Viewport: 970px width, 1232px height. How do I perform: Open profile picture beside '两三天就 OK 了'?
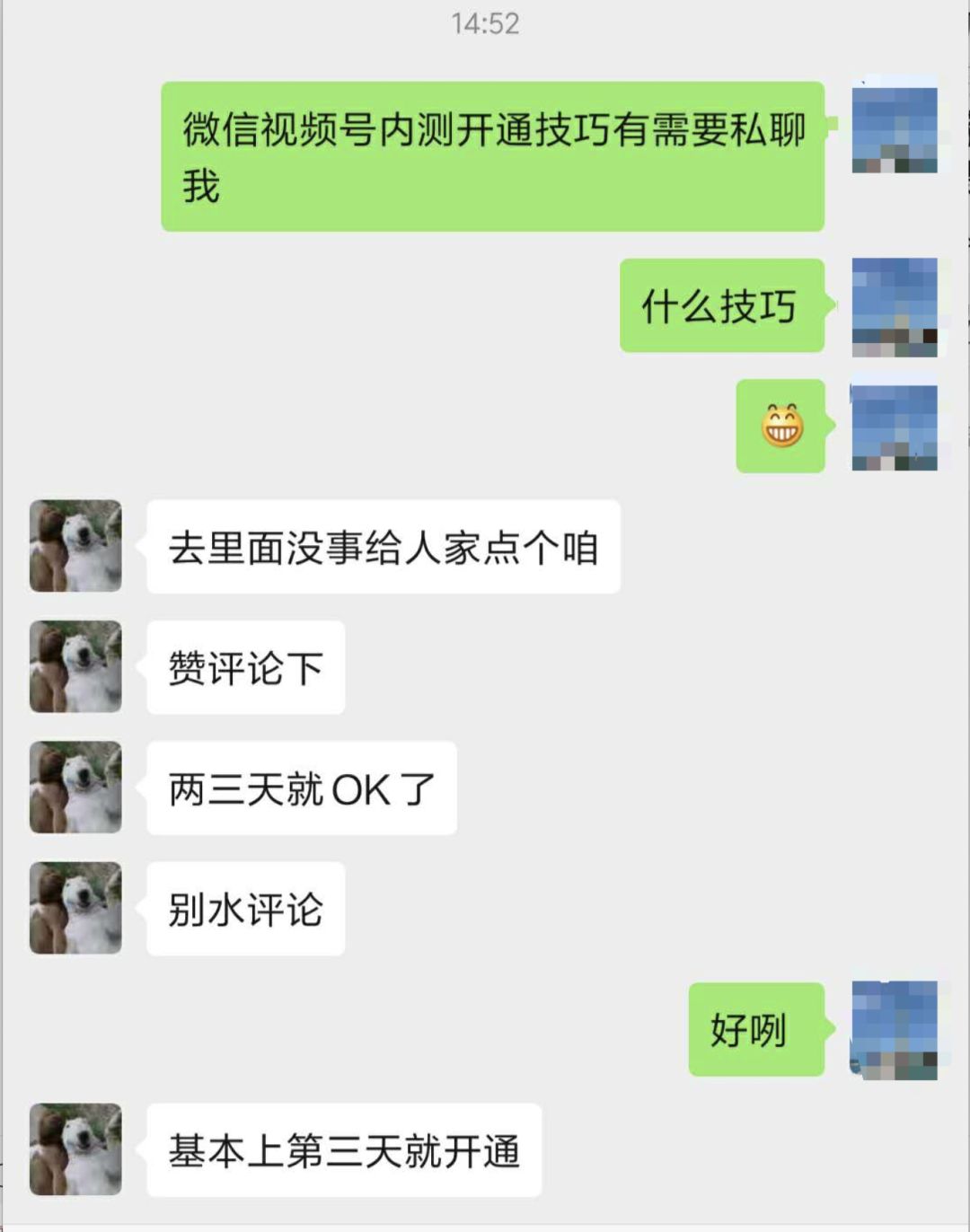75,788
